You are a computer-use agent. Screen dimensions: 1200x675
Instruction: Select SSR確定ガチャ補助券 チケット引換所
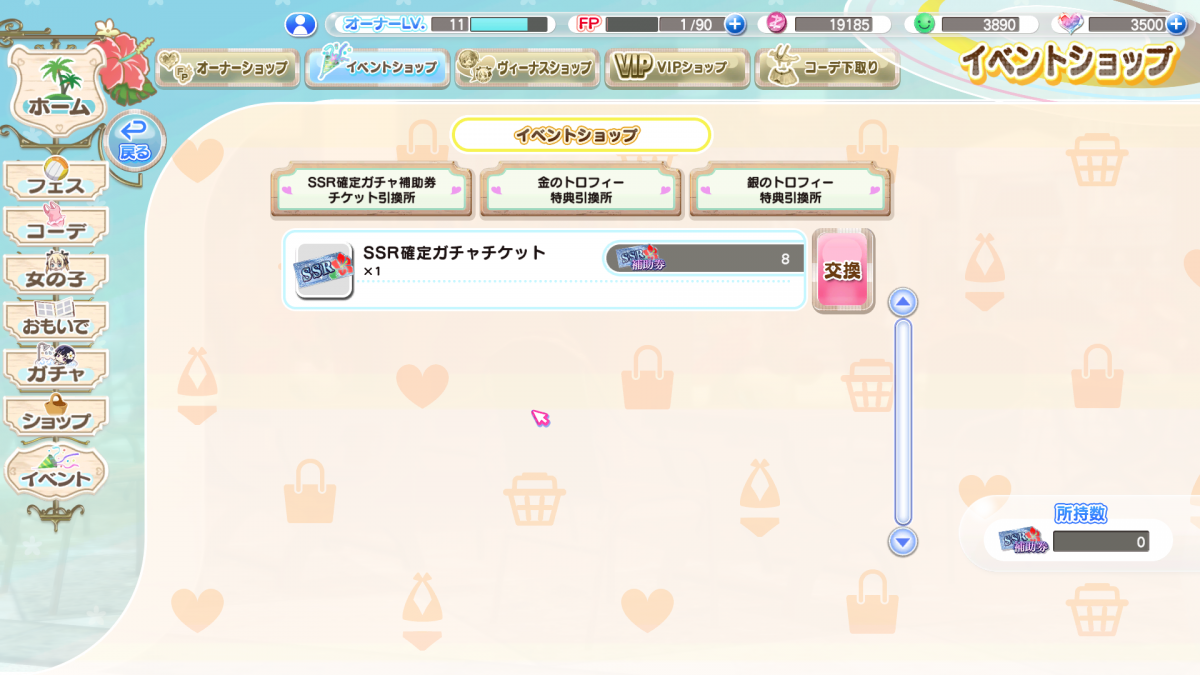[371, 191]
